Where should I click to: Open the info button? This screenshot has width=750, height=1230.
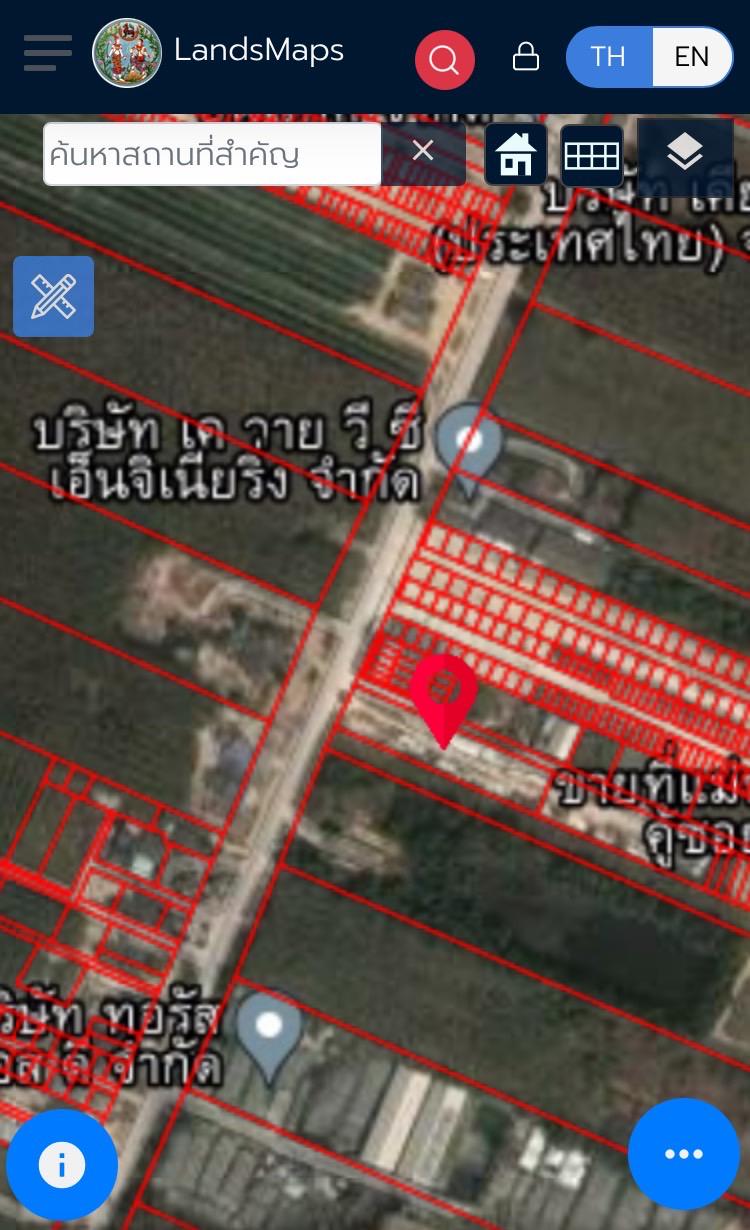[x=62, y=1165]
